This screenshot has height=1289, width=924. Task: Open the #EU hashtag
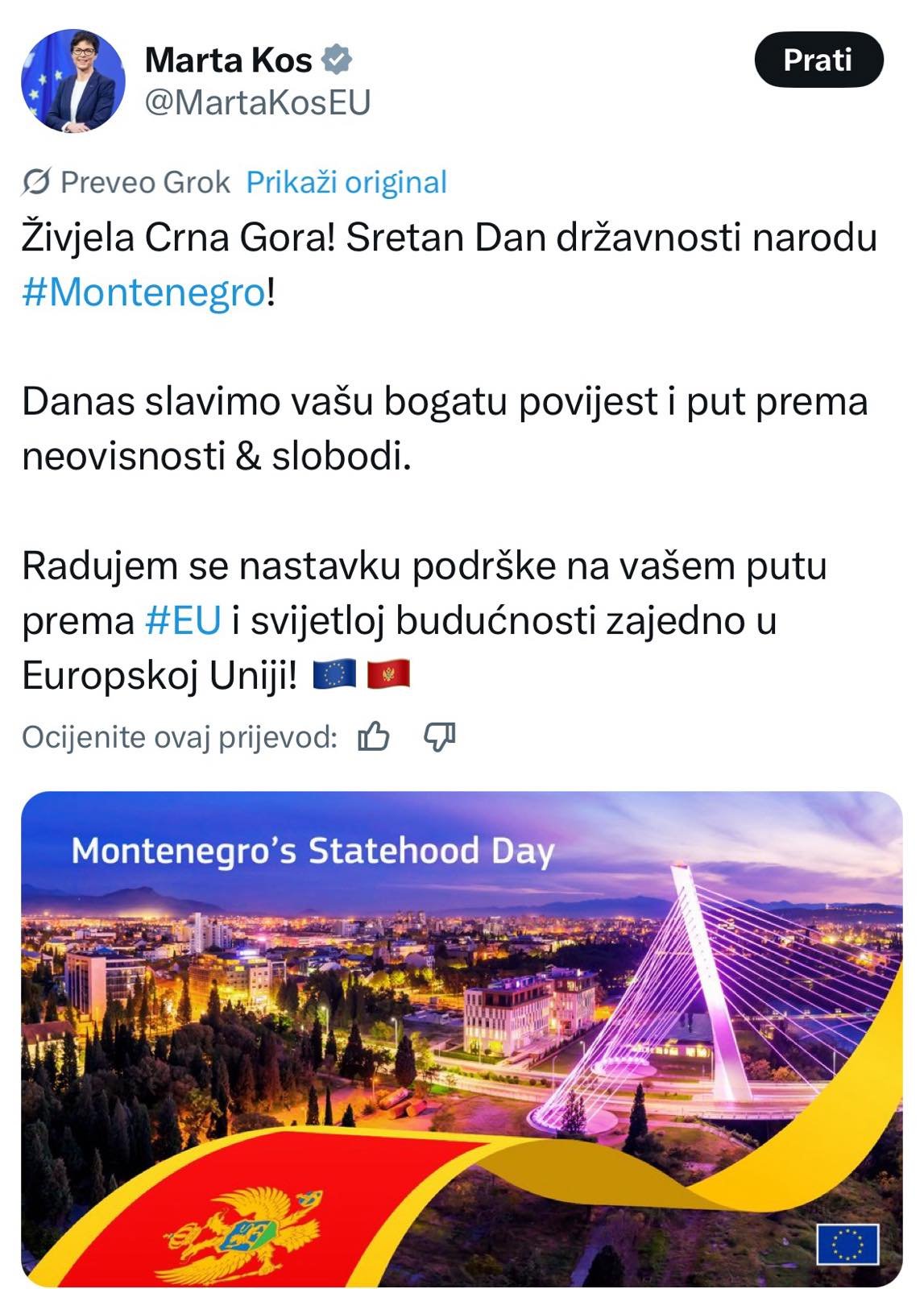point(183,620)
